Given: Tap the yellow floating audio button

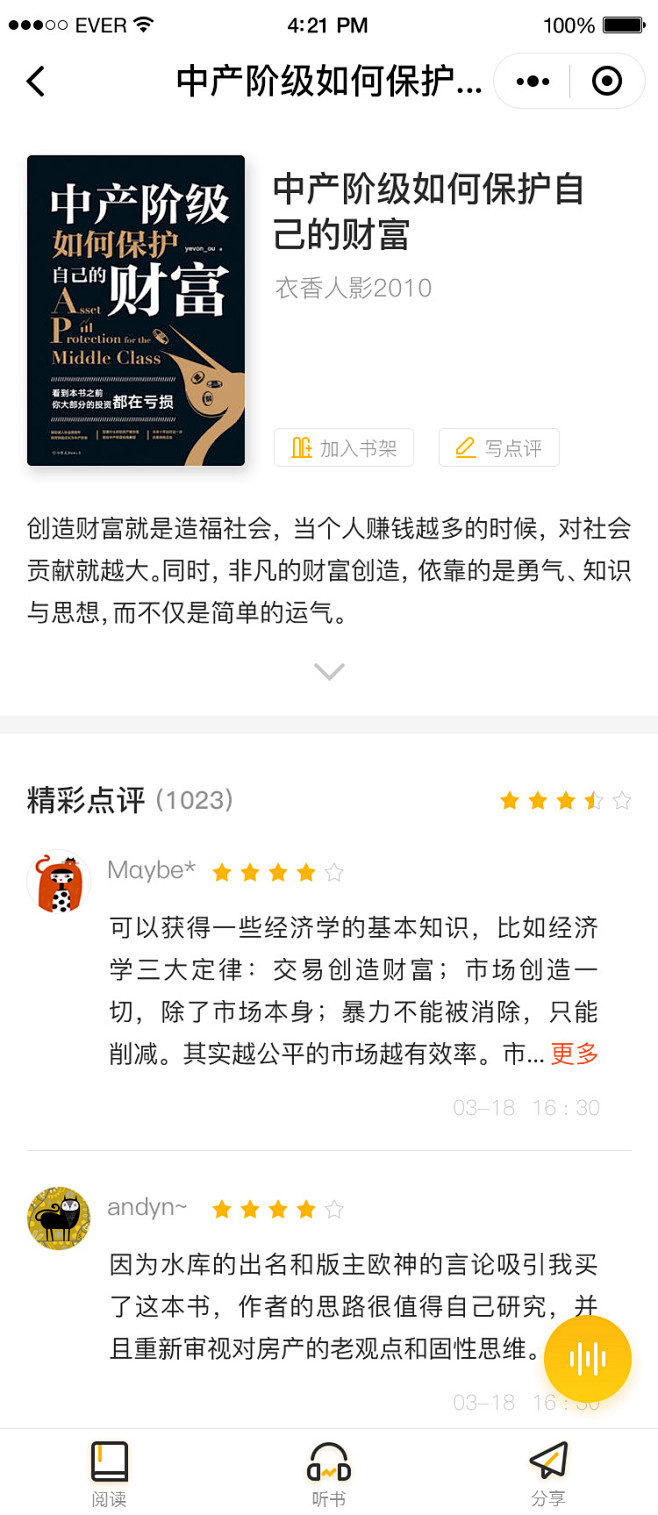Looking at the screenshot, I should [x=588, y=1358].
